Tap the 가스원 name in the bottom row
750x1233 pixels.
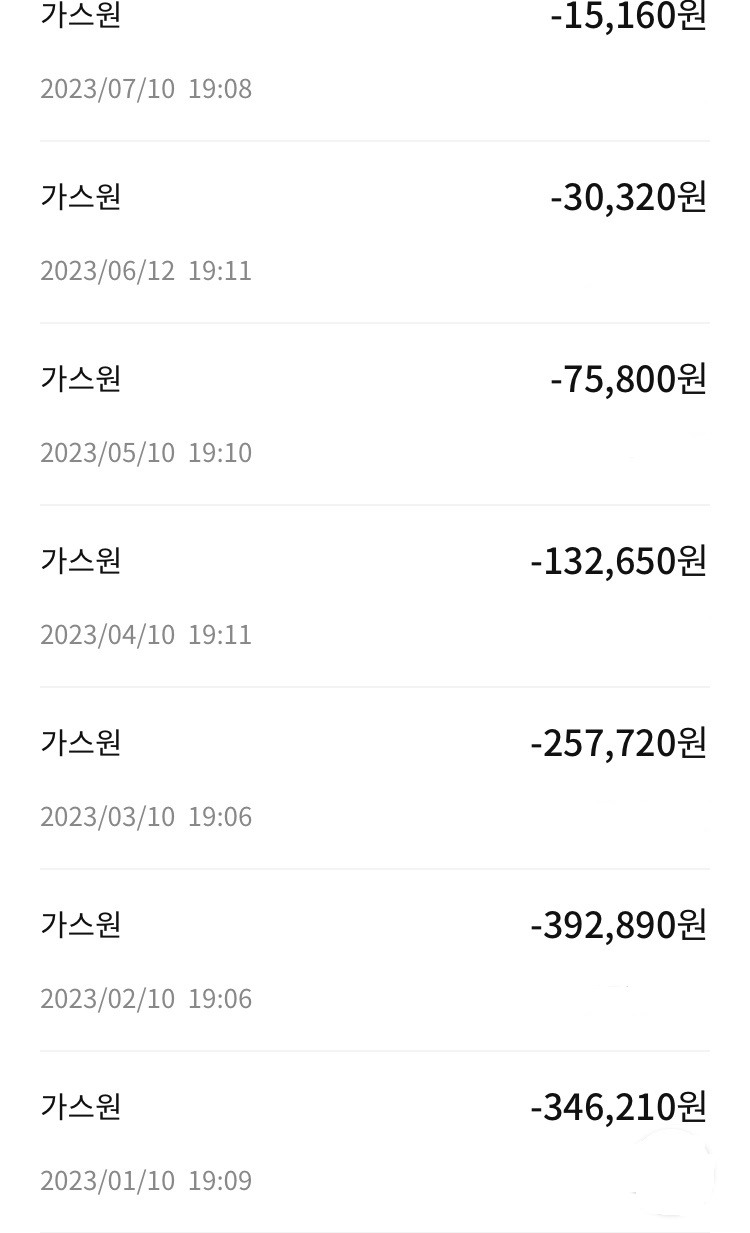[80, 1107]
